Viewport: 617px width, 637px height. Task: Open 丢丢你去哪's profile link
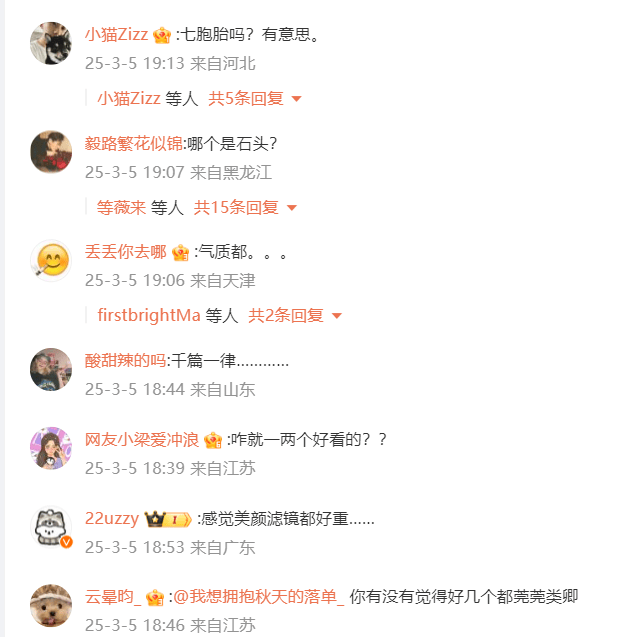pos(124,252)
